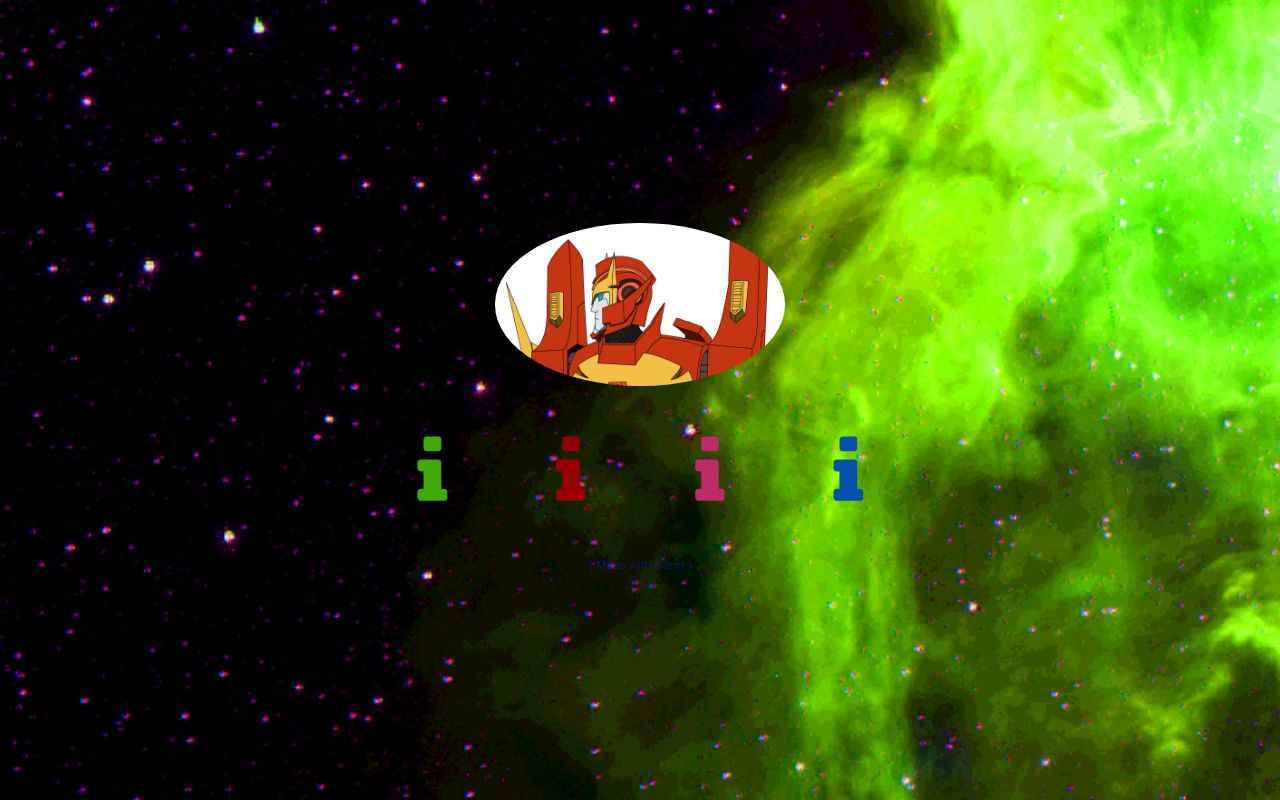1280x800 pixels.
Task: Open the green info icon
Action: coord(432,469)
